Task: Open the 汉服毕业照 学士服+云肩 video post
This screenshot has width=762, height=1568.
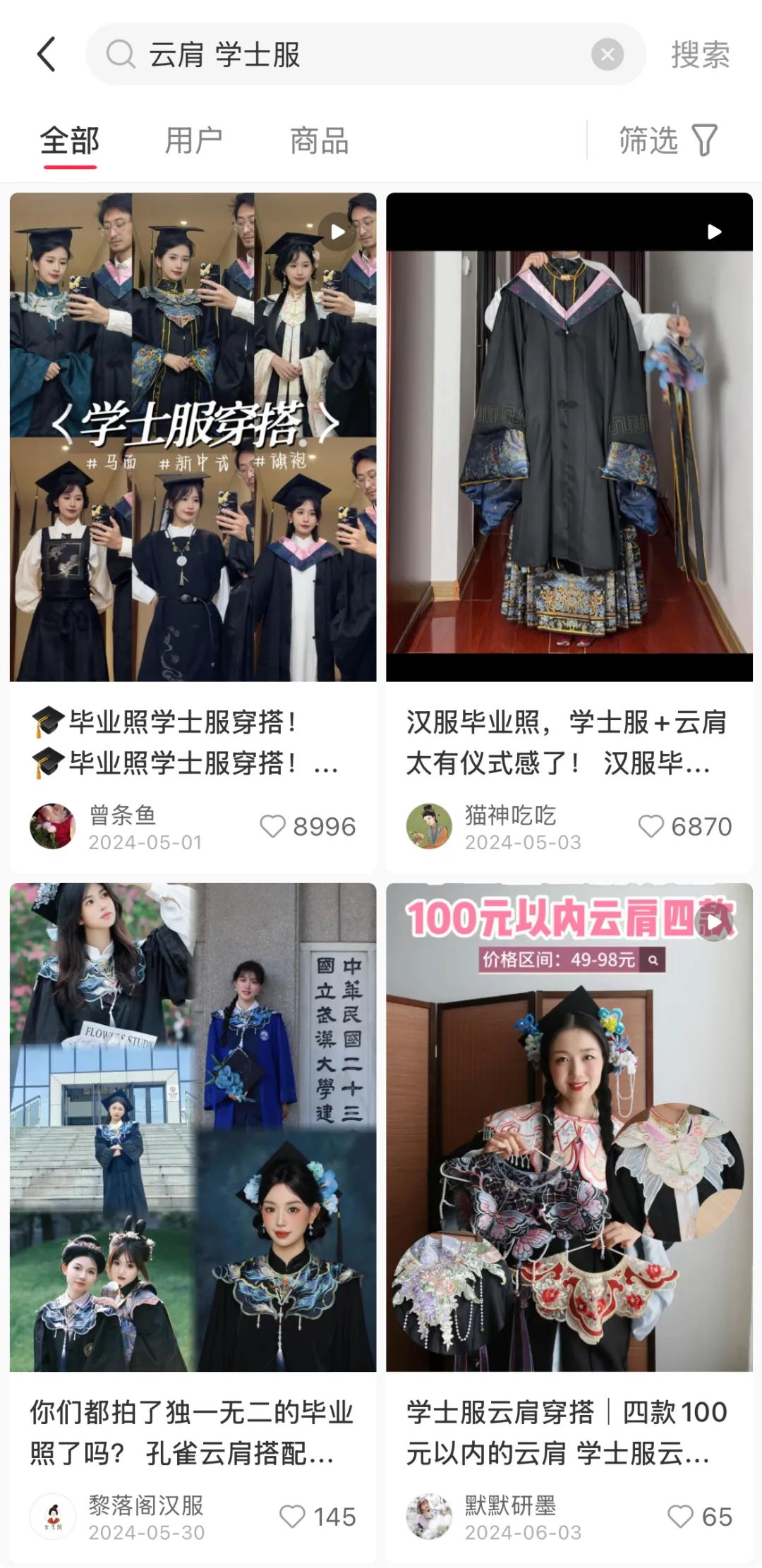Action: point(569,437)
